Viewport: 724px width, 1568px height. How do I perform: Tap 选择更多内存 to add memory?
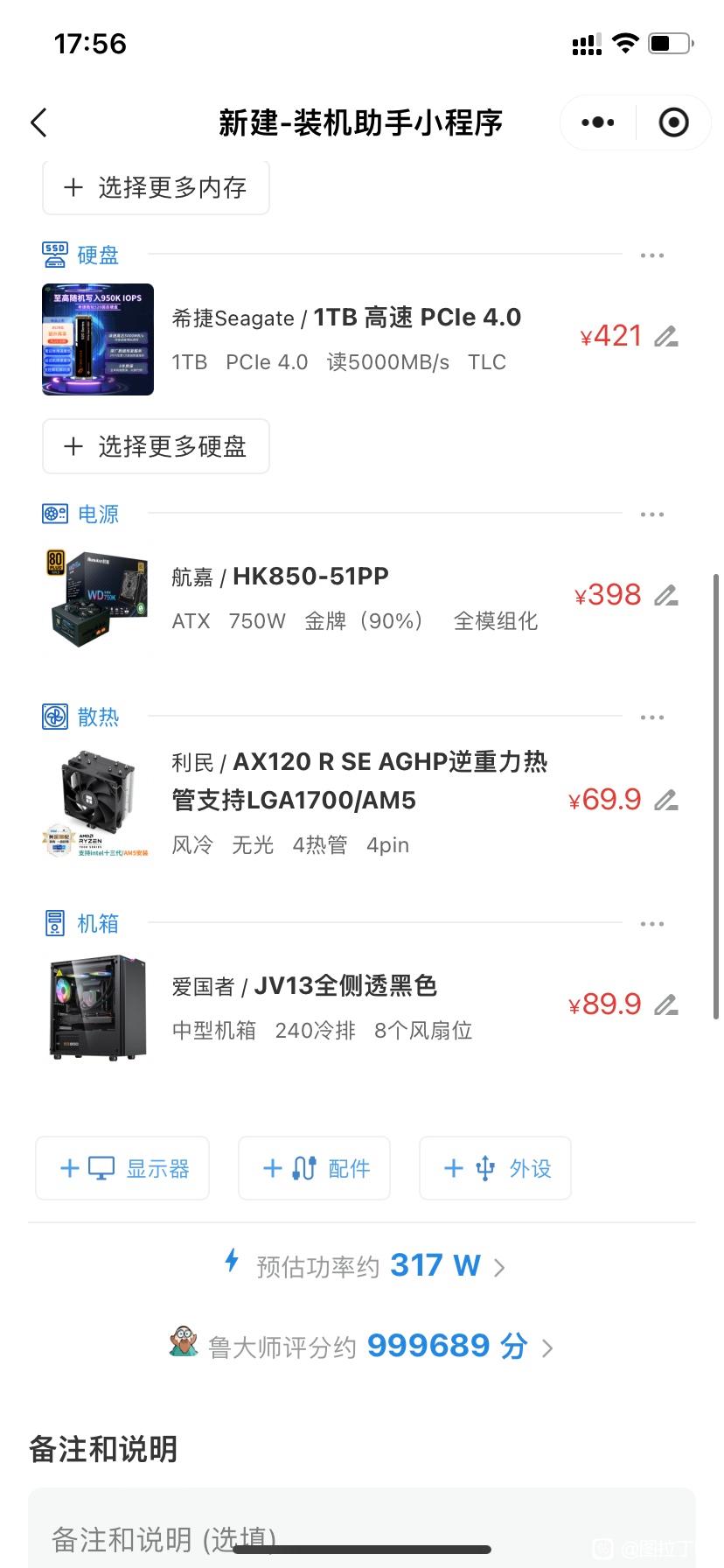(x=156, y=187)
